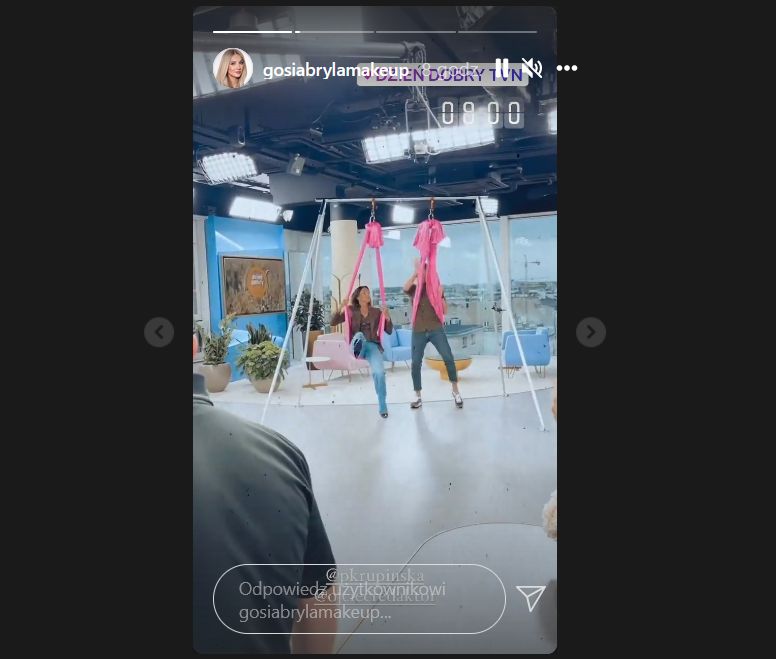This screenshot has width=776, height=659.
Task: Open the story options menu
Action: pyautogui.click(x=567, y=68)
